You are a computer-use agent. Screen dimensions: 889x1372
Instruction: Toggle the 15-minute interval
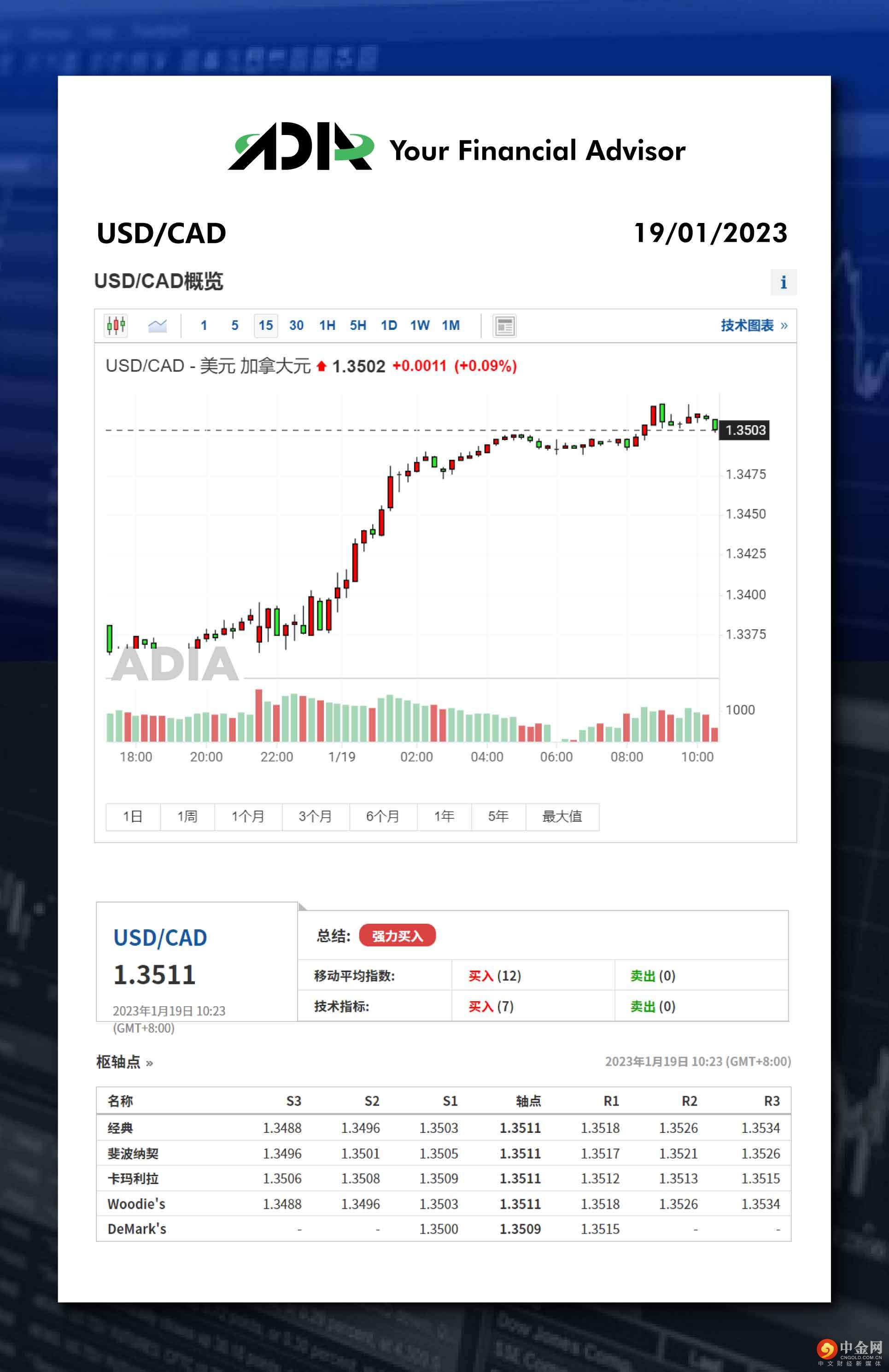click(265, 325)
